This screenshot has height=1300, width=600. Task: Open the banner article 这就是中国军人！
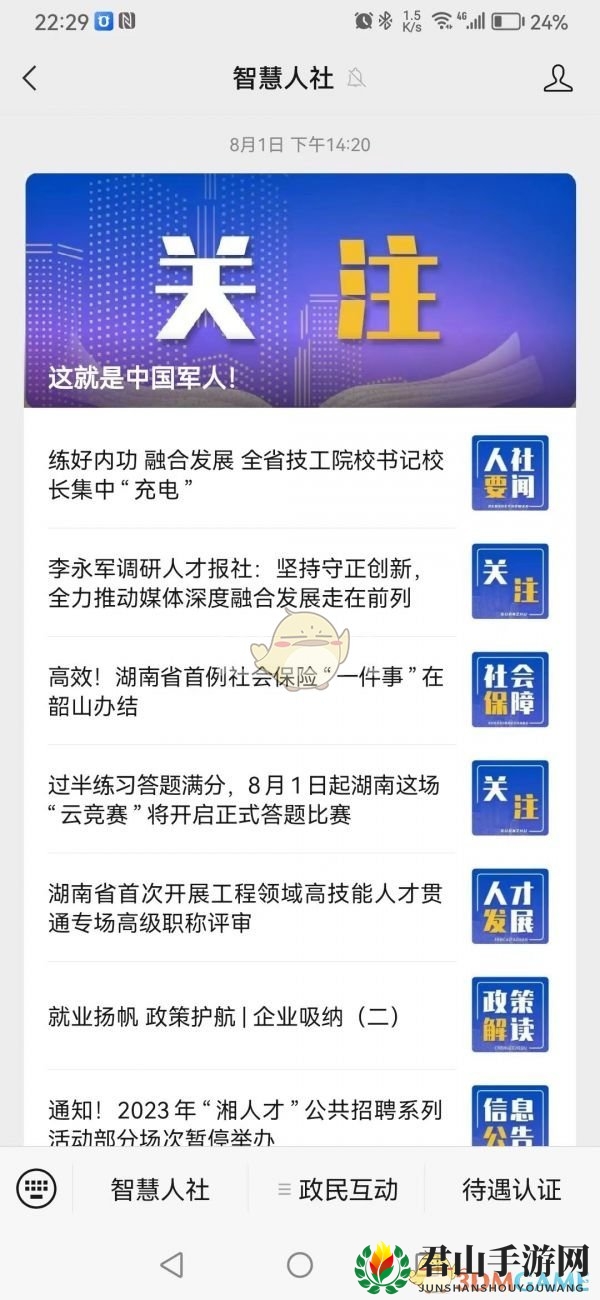click(x=300, y=290)
